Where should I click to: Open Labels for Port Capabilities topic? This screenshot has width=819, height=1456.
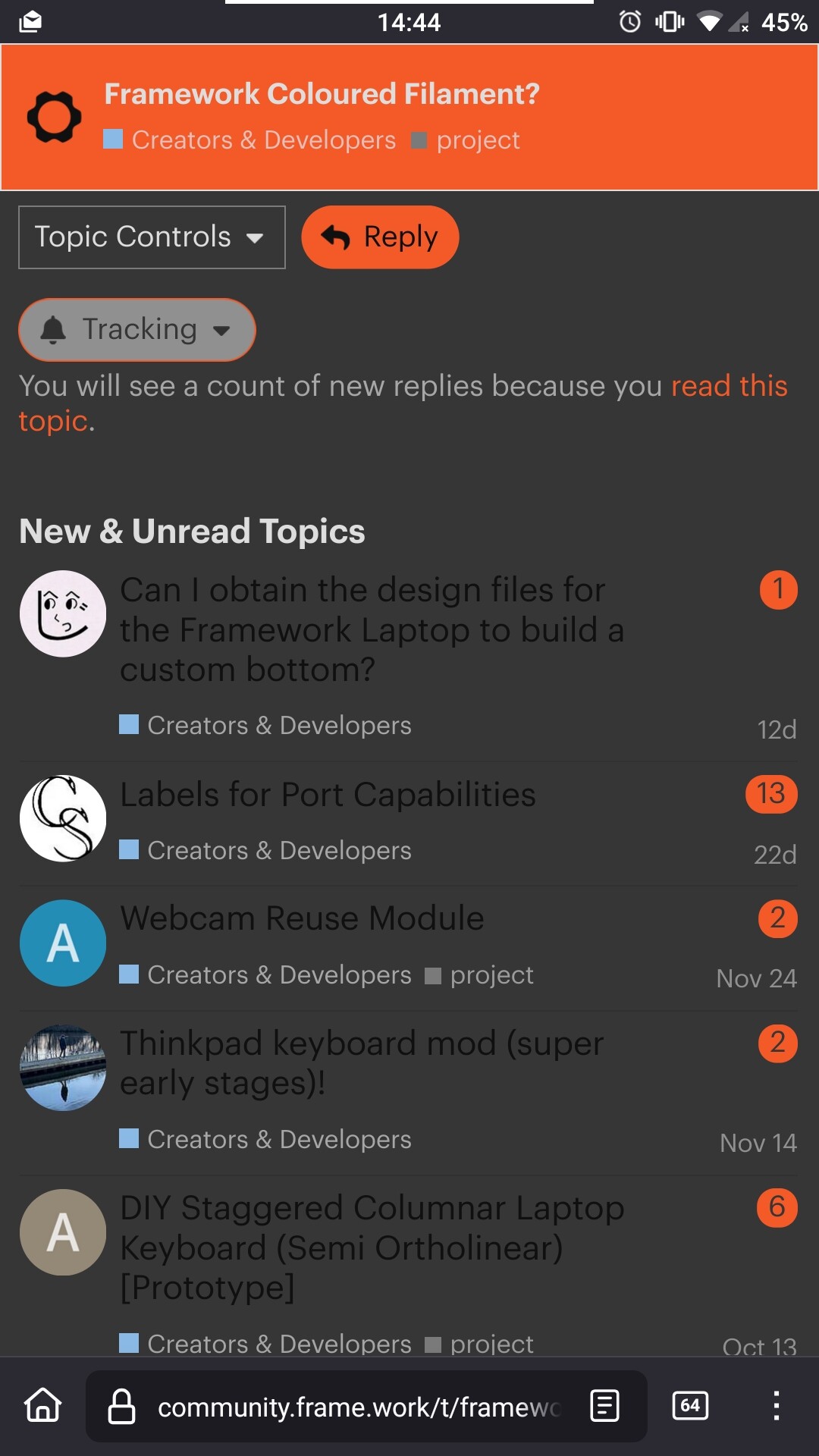coord(328,795)
